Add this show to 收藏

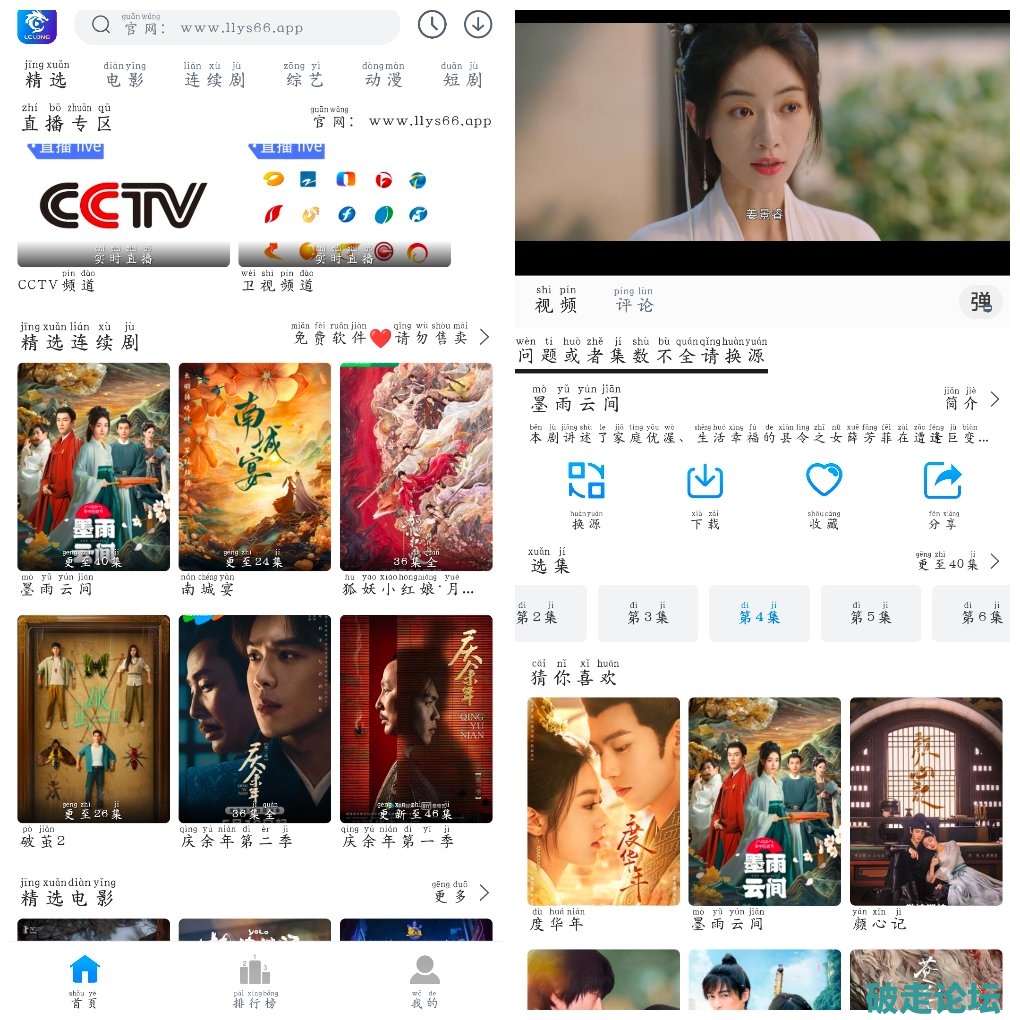824,492
